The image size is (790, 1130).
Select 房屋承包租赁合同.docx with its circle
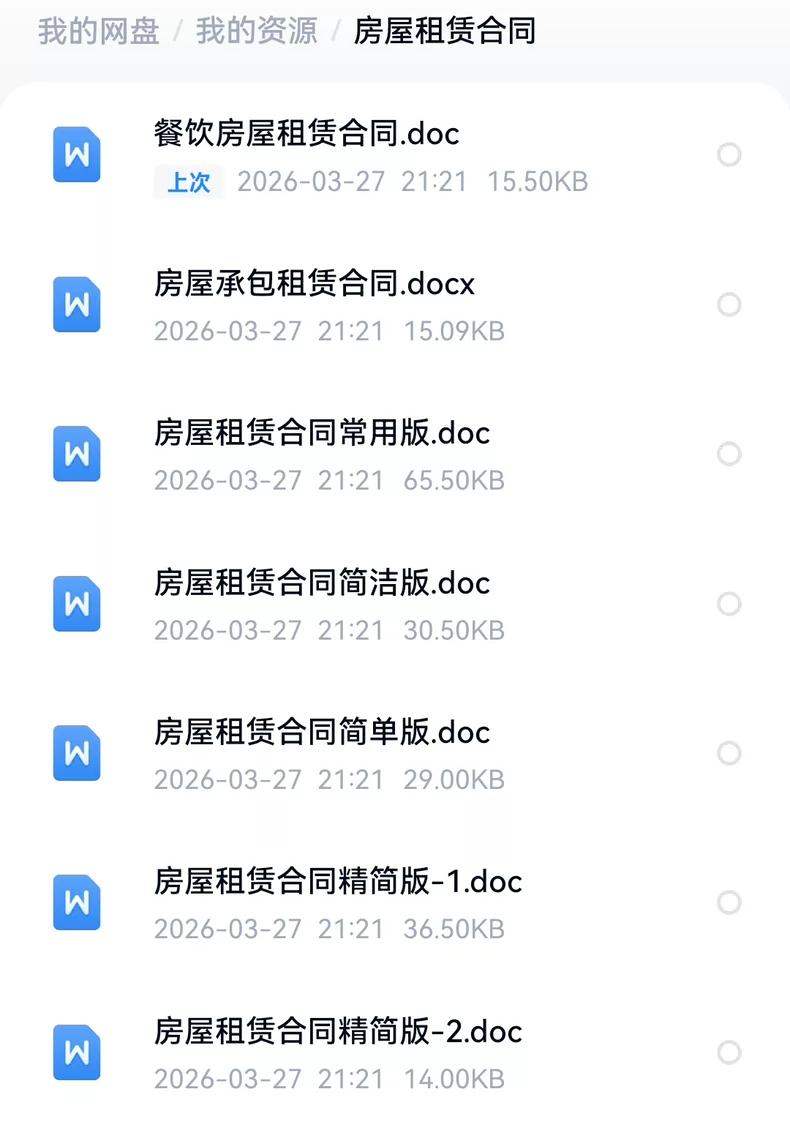[x=730, y=304]
